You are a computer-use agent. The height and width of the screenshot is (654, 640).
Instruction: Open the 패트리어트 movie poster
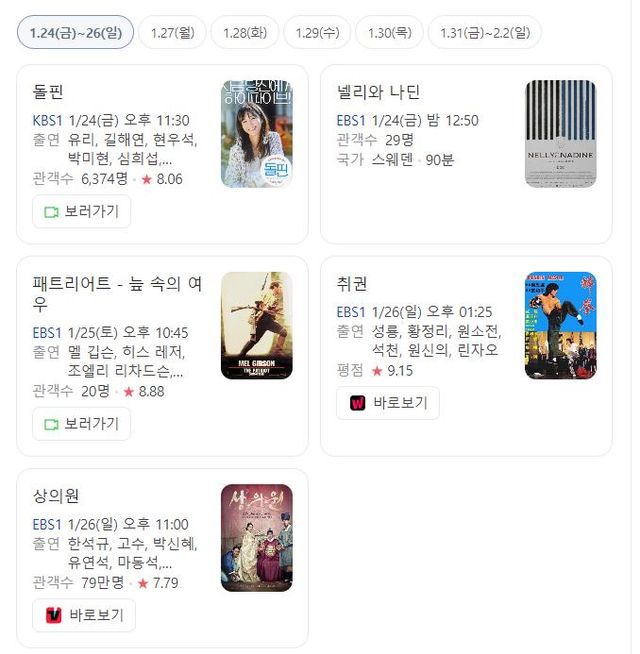(257, 326)
